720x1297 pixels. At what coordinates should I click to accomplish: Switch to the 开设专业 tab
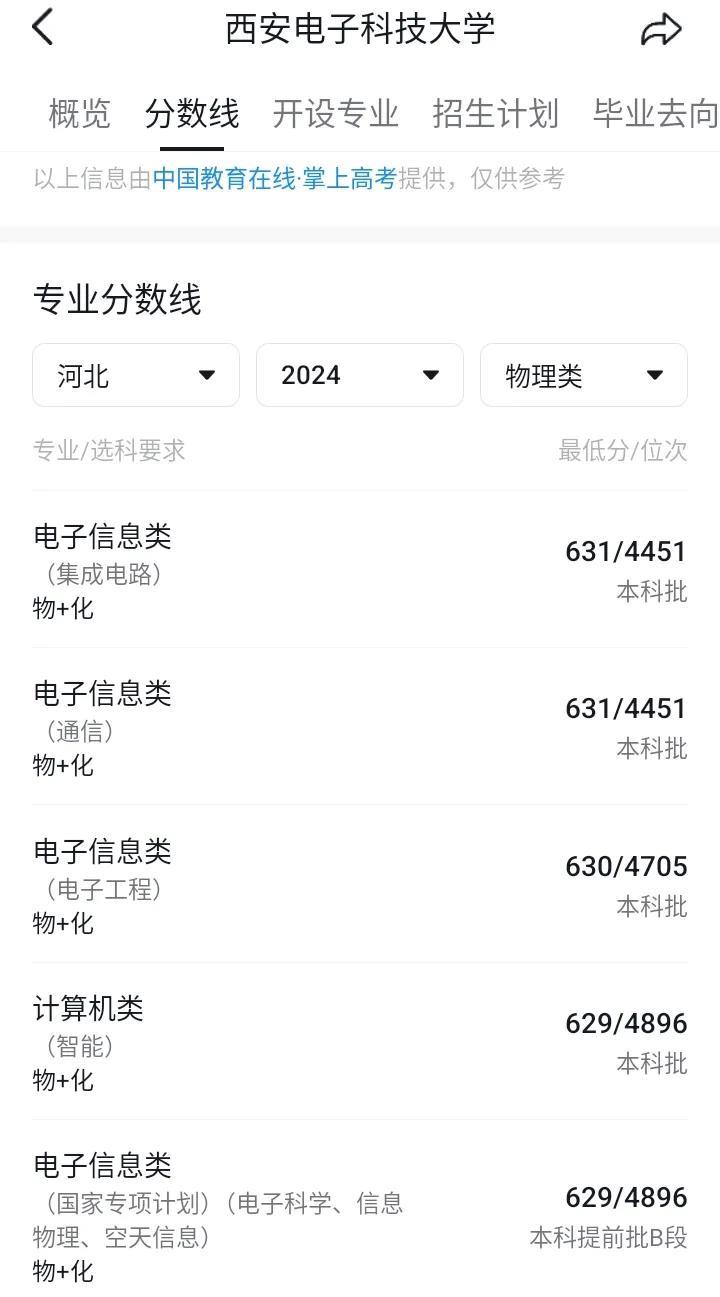[336, 114]
